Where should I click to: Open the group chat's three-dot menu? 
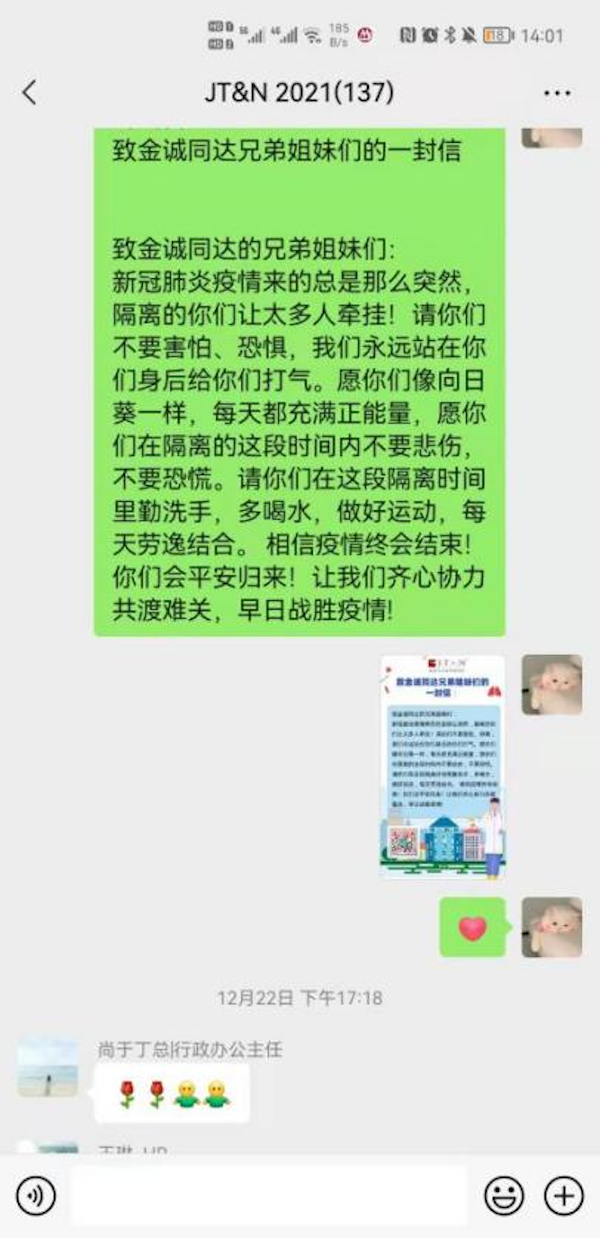tap(557, 93)
